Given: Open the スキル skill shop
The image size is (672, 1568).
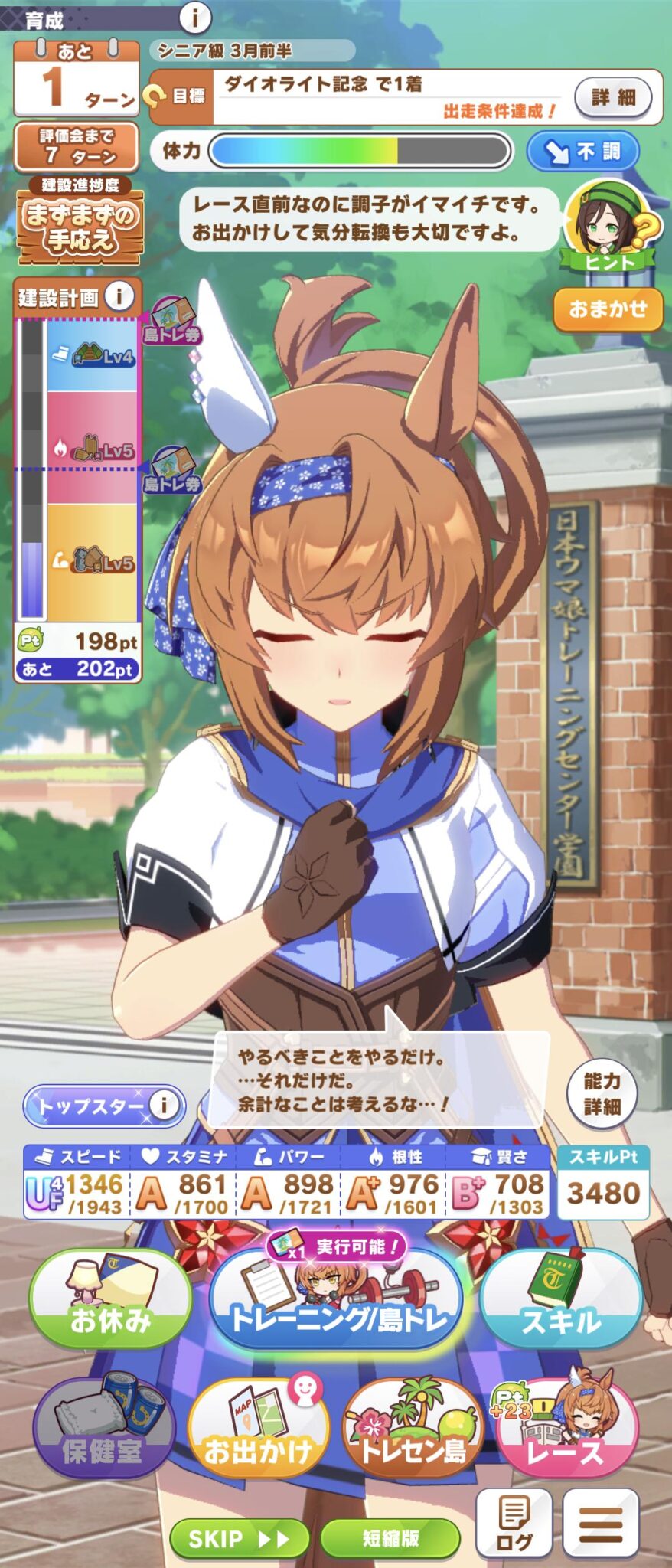Looking at the screenshot, I should [x=560, y=1299].
